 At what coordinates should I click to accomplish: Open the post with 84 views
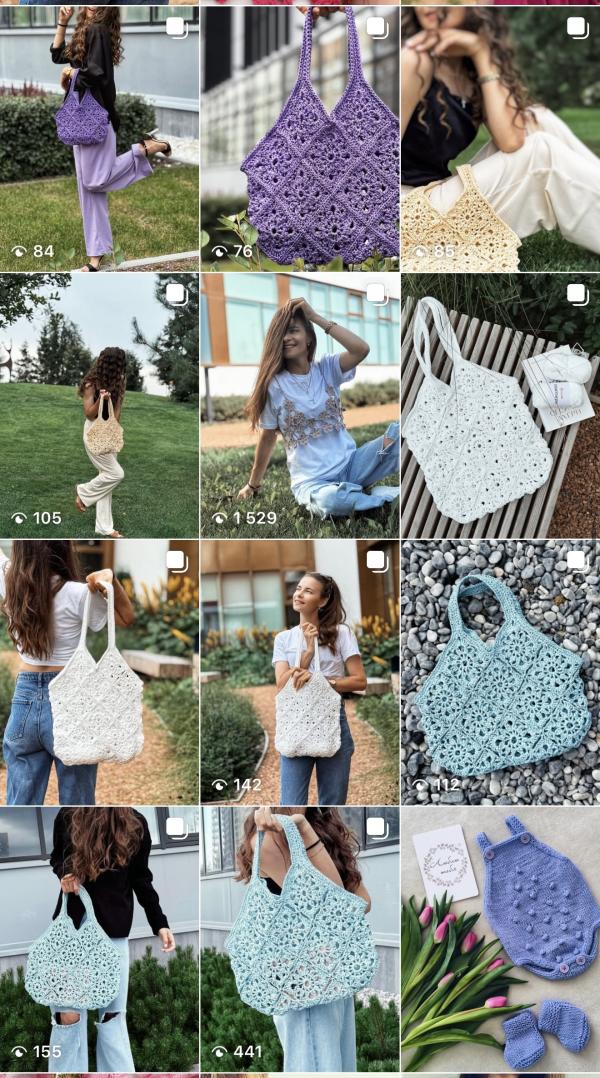tap(99, 138)
